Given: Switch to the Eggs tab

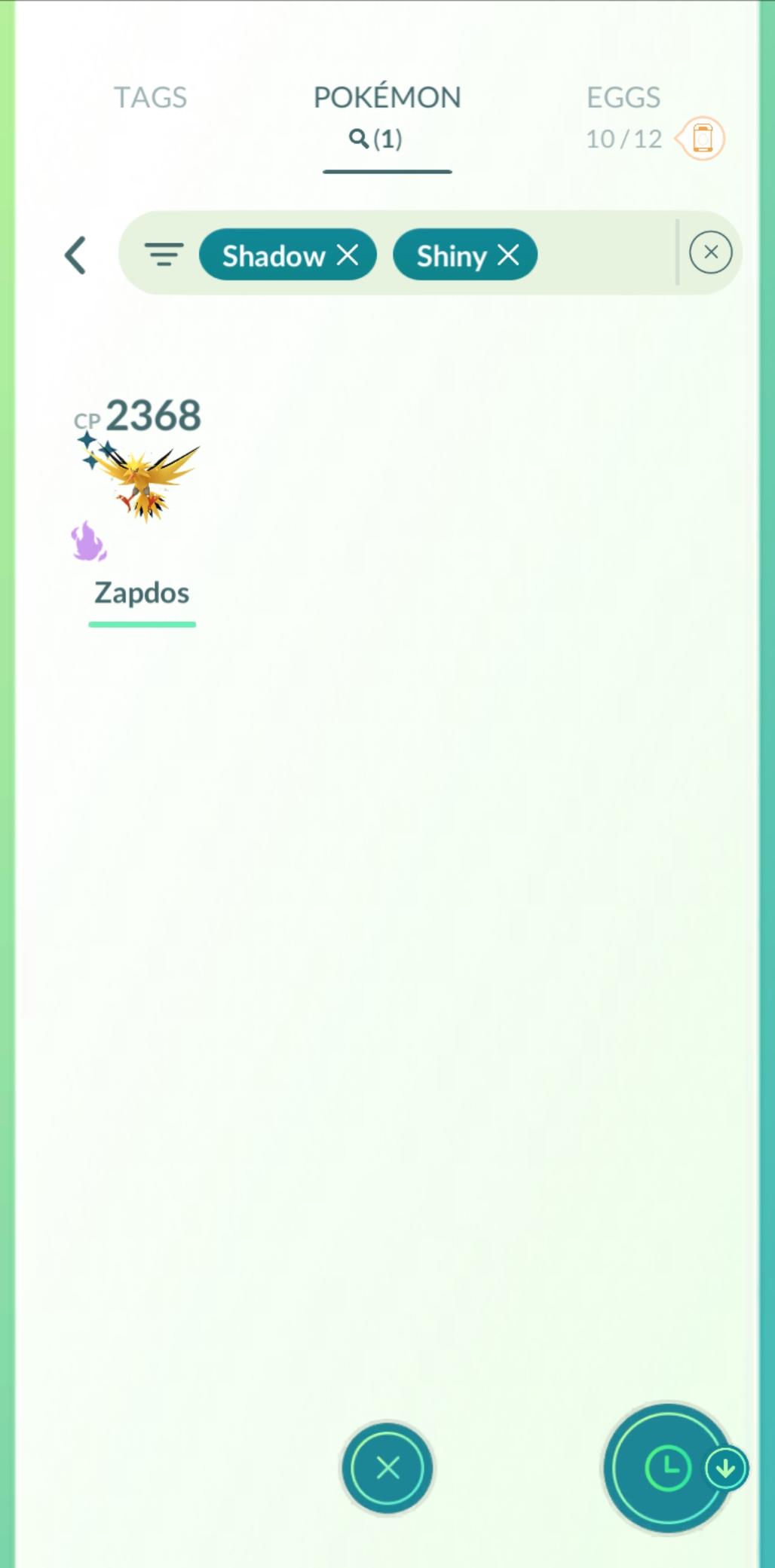Looking at the screenshot, I should click(x=623, y=98).
